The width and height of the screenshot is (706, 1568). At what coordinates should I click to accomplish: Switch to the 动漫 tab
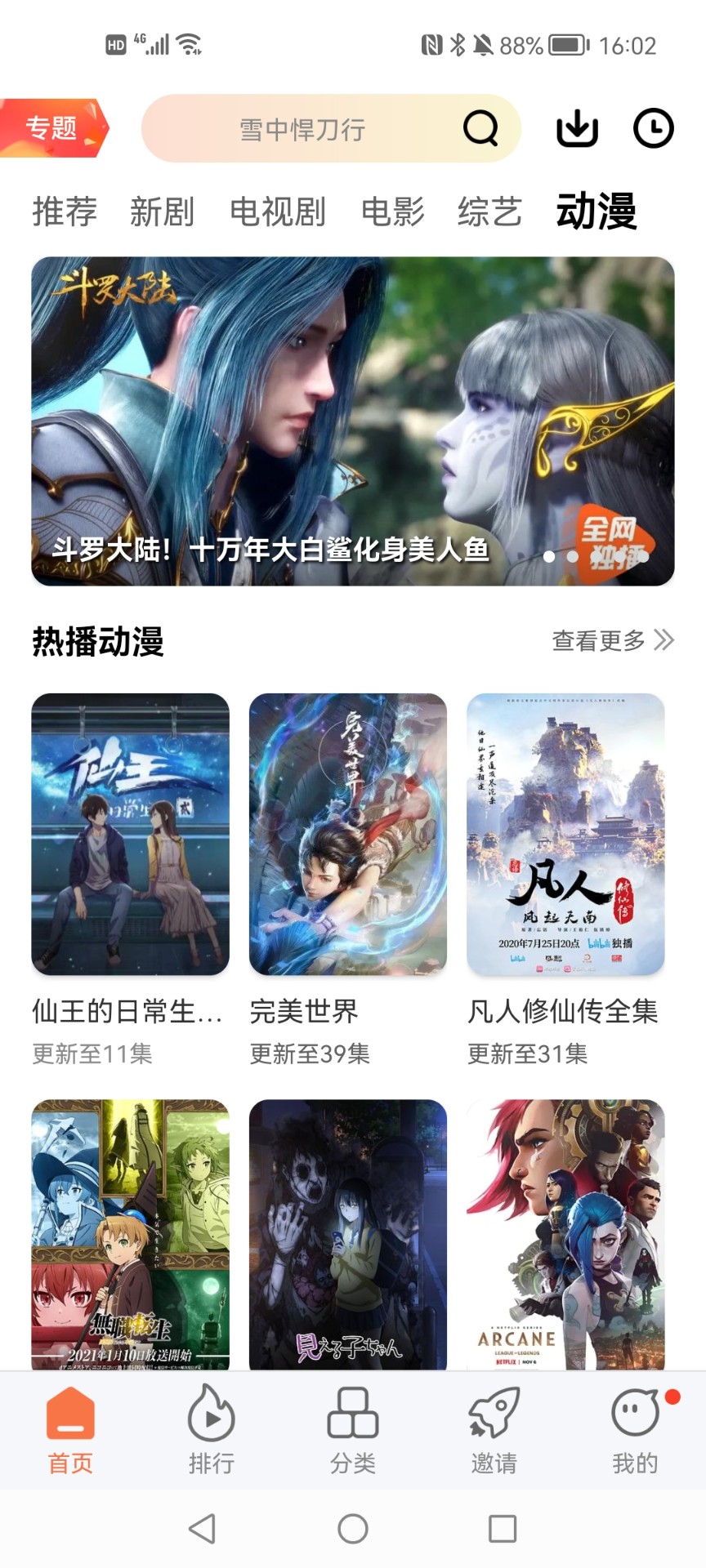pyautogui.click(x=597, y=211)
